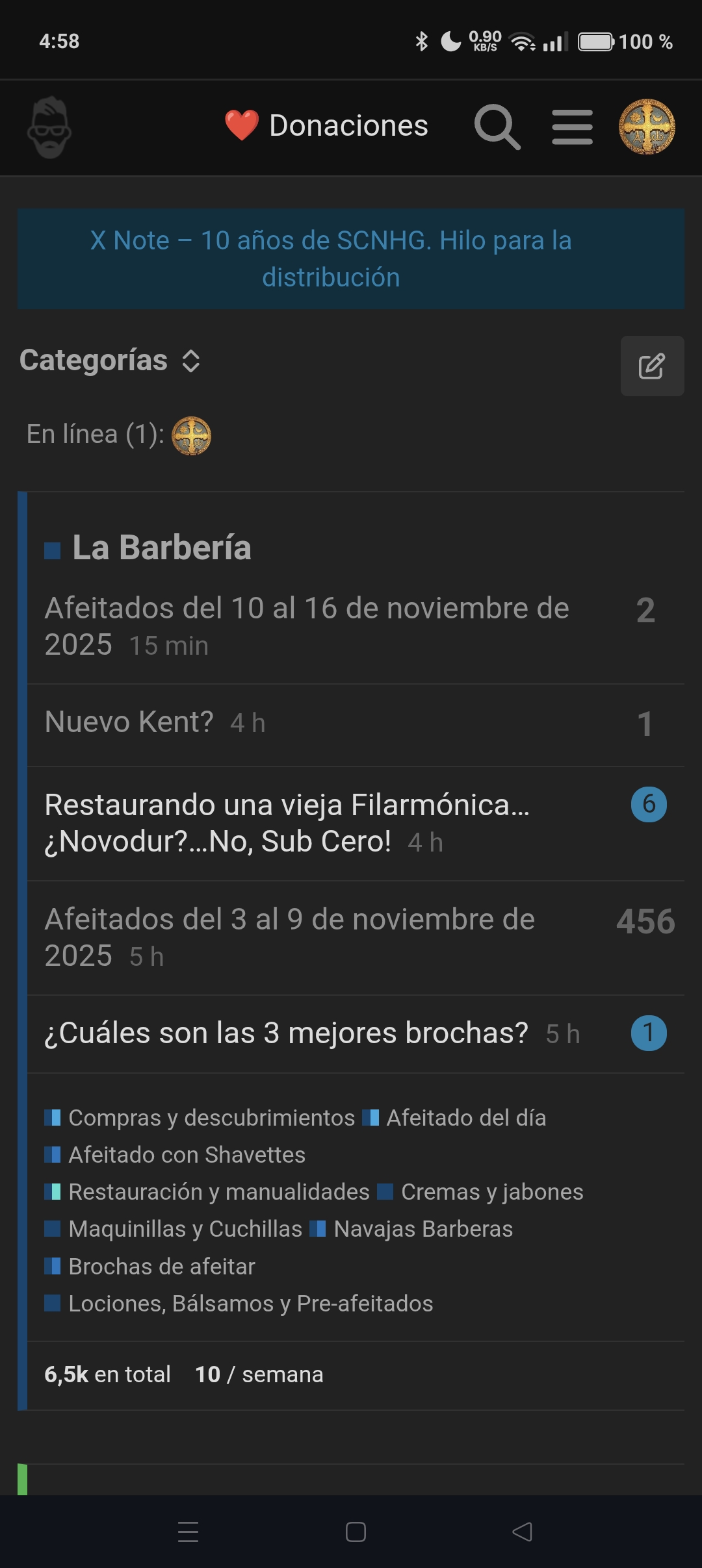The image size is (702, 1568).
Task: Open the user profile avatar in the header
Action: pos(647,127)
